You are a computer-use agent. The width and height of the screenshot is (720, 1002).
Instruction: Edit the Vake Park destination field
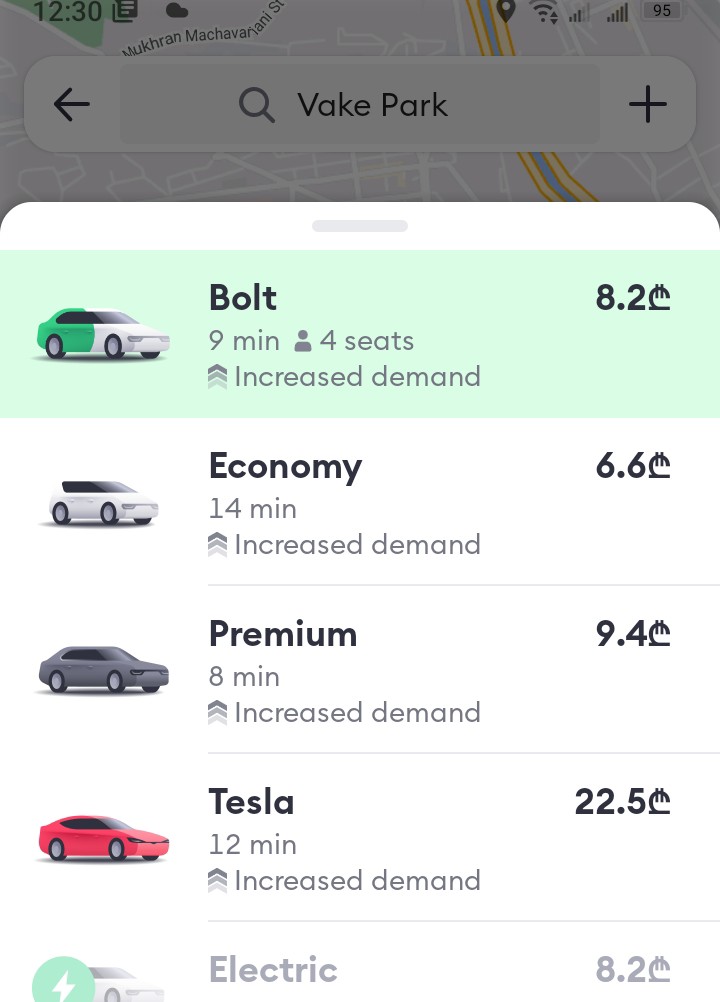point(360,105)
